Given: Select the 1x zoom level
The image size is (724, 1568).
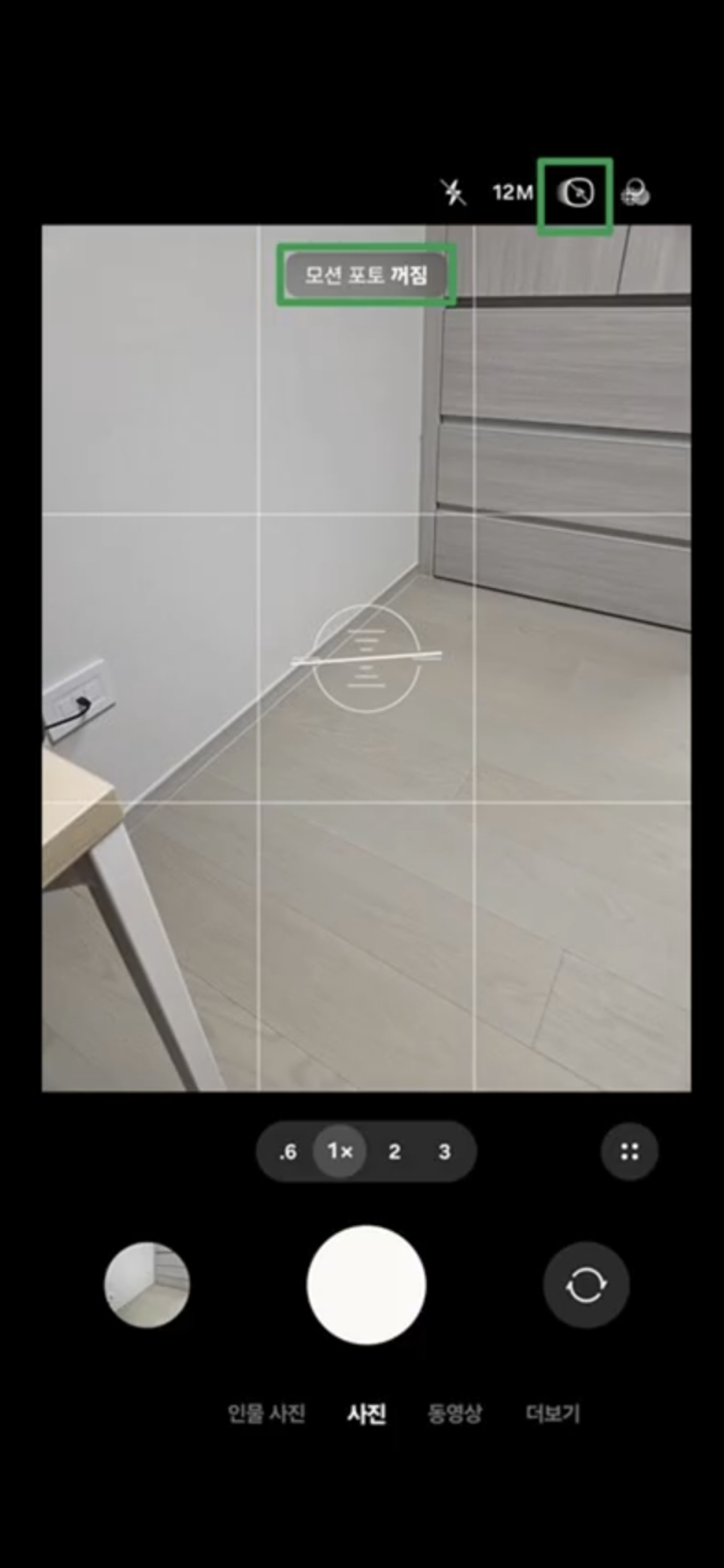Looking at the screenshot, I should (x=340, y=1152).
